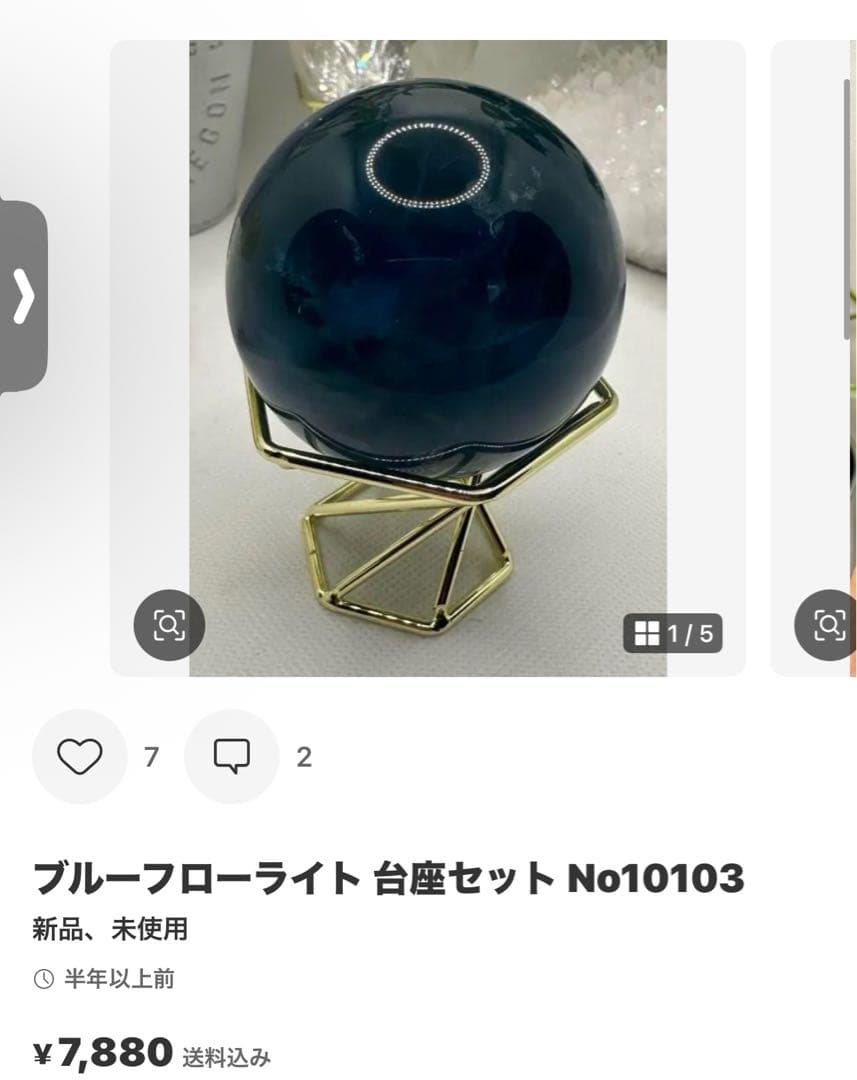Advance photos using the edge arrow control
Viewport: 857px width, 1080px height.
22,295
